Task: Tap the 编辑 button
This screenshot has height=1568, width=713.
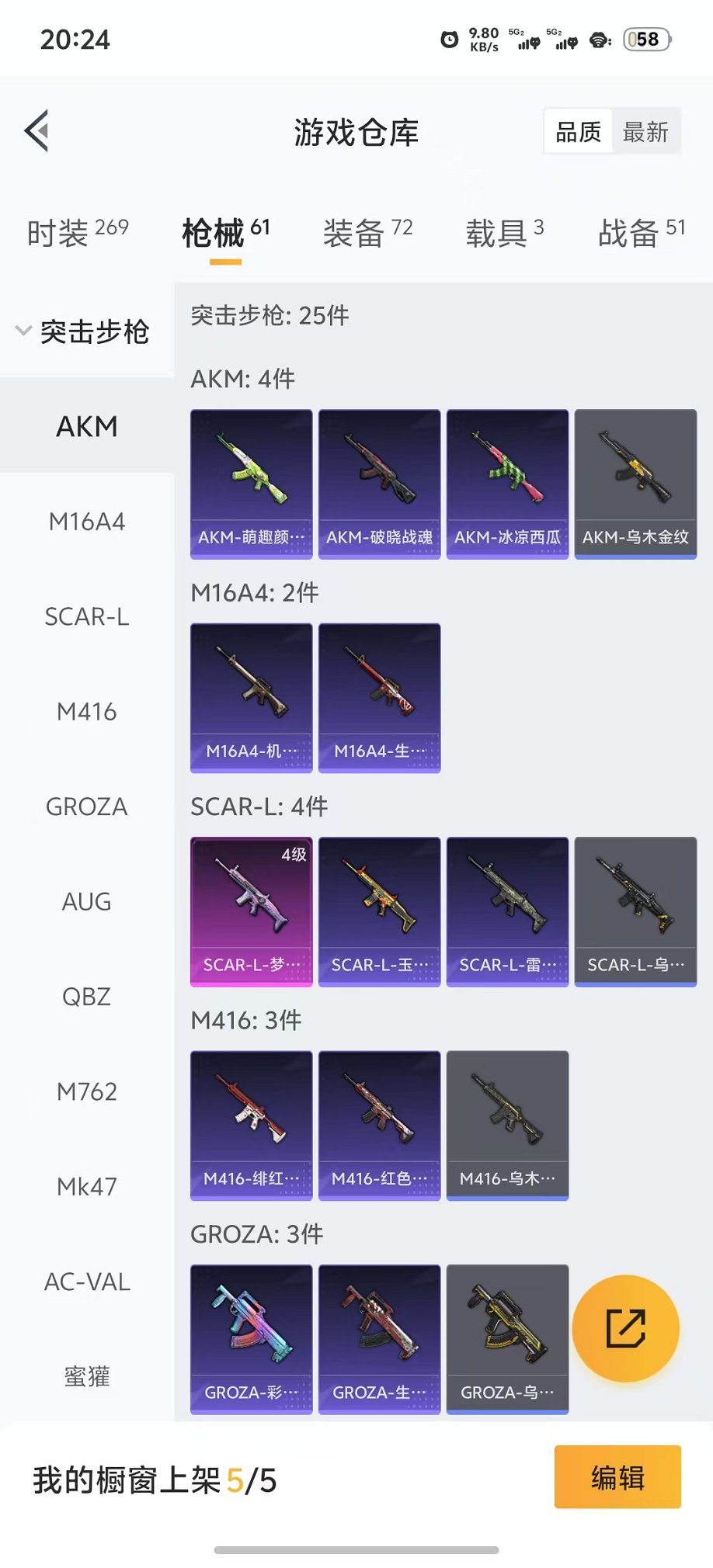Action: coord(617,1476)
